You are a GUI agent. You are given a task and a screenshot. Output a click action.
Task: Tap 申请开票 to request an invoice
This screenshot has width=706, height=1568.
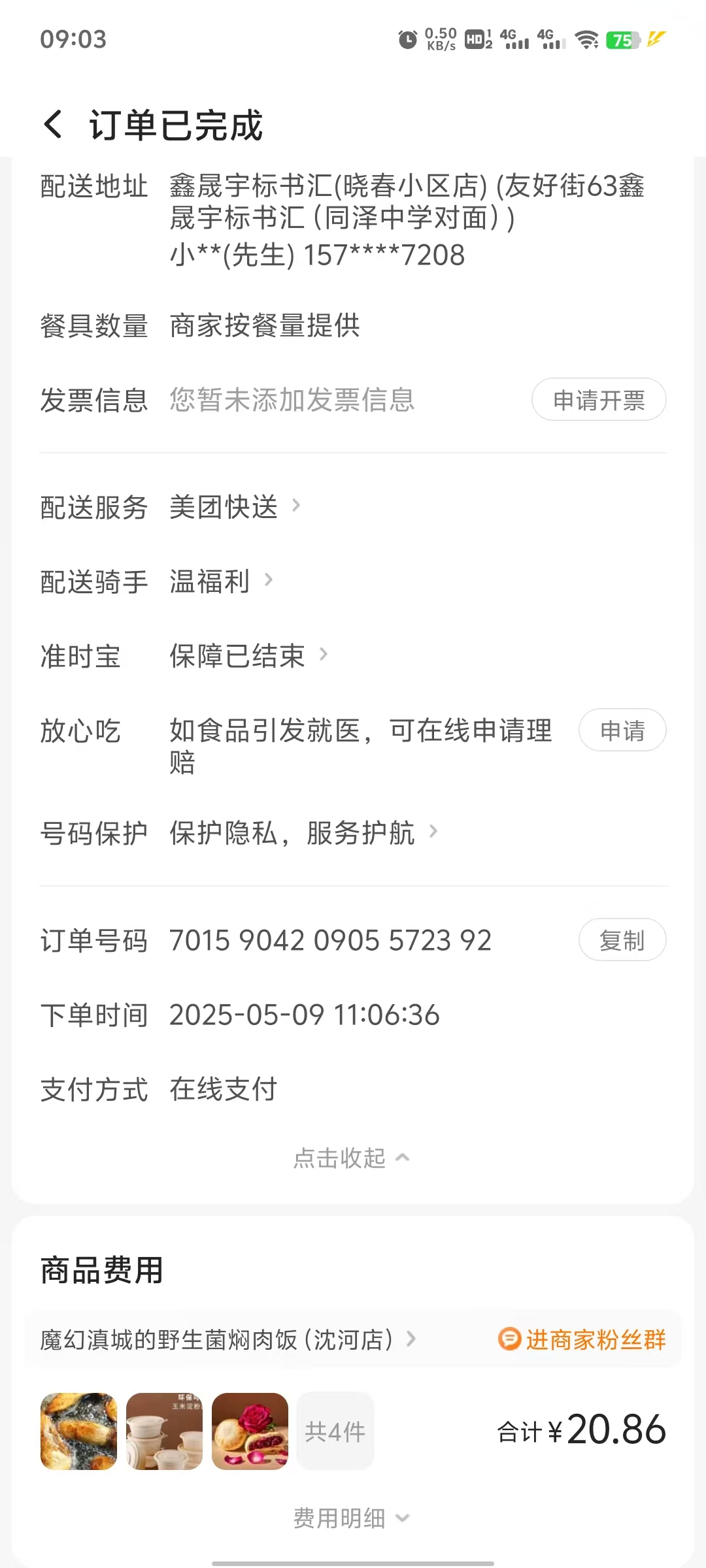coord(599,400)
